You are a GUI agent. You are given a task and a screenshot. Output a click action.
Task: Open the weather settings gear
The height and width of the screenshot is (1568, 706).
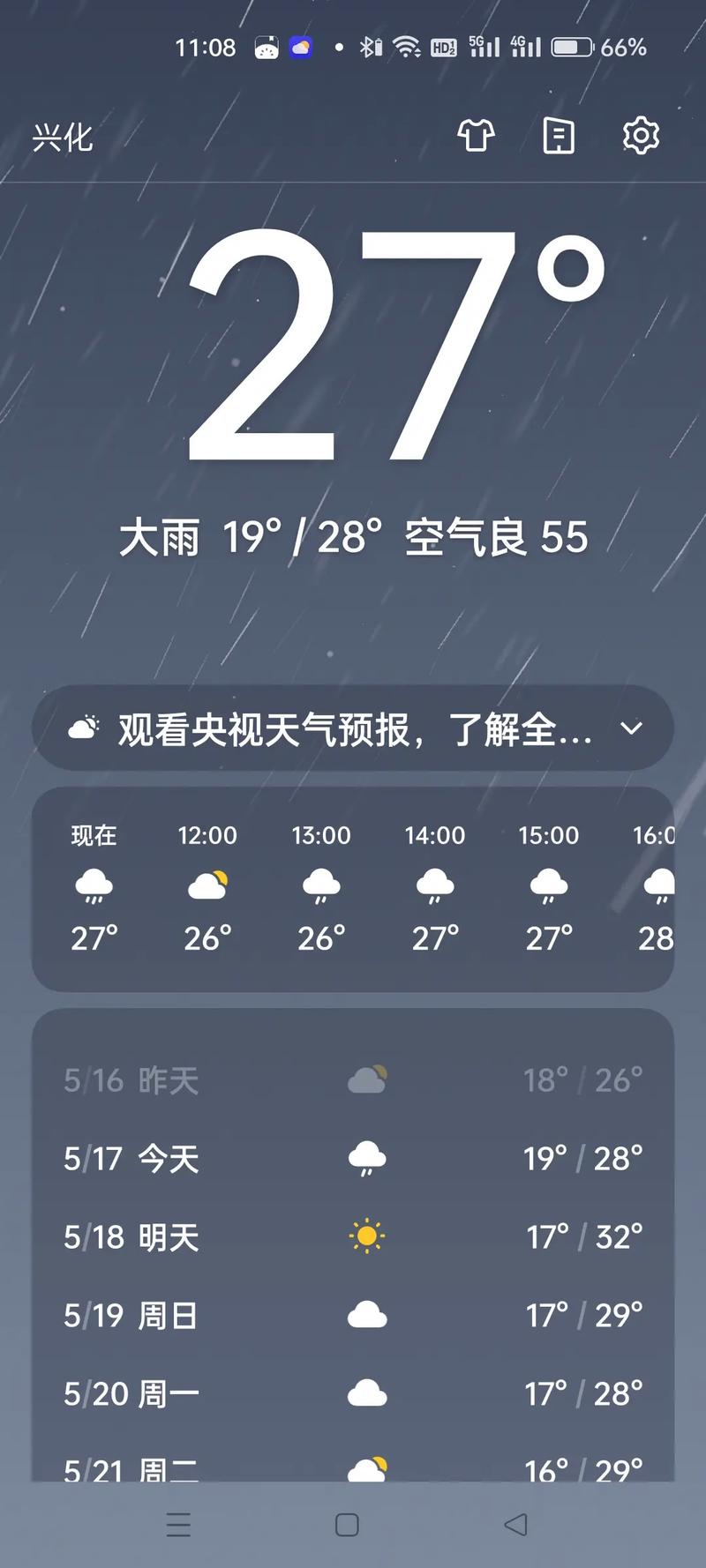[x=641, y=137]
